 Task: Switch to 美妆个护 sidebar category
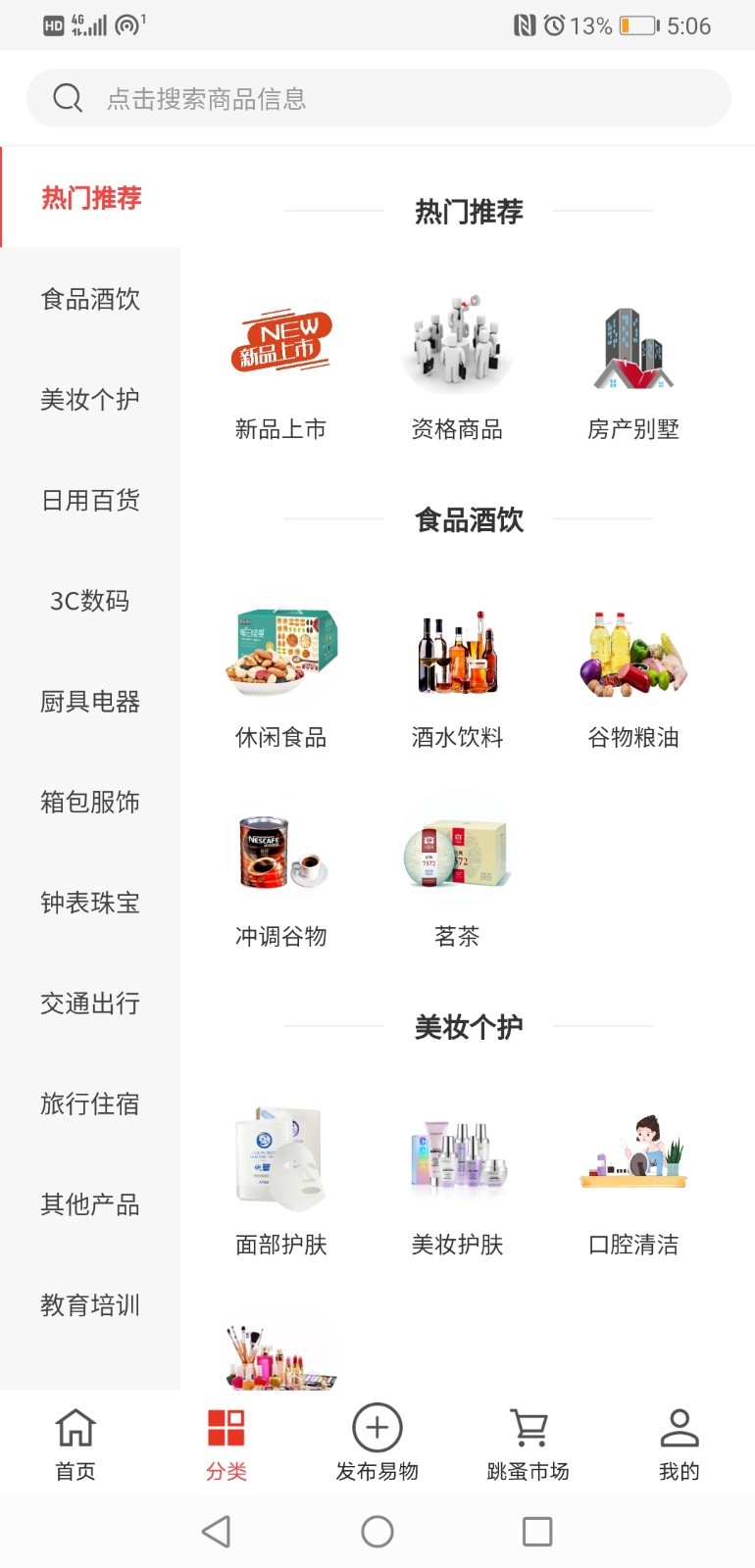[x=90, y=400]
